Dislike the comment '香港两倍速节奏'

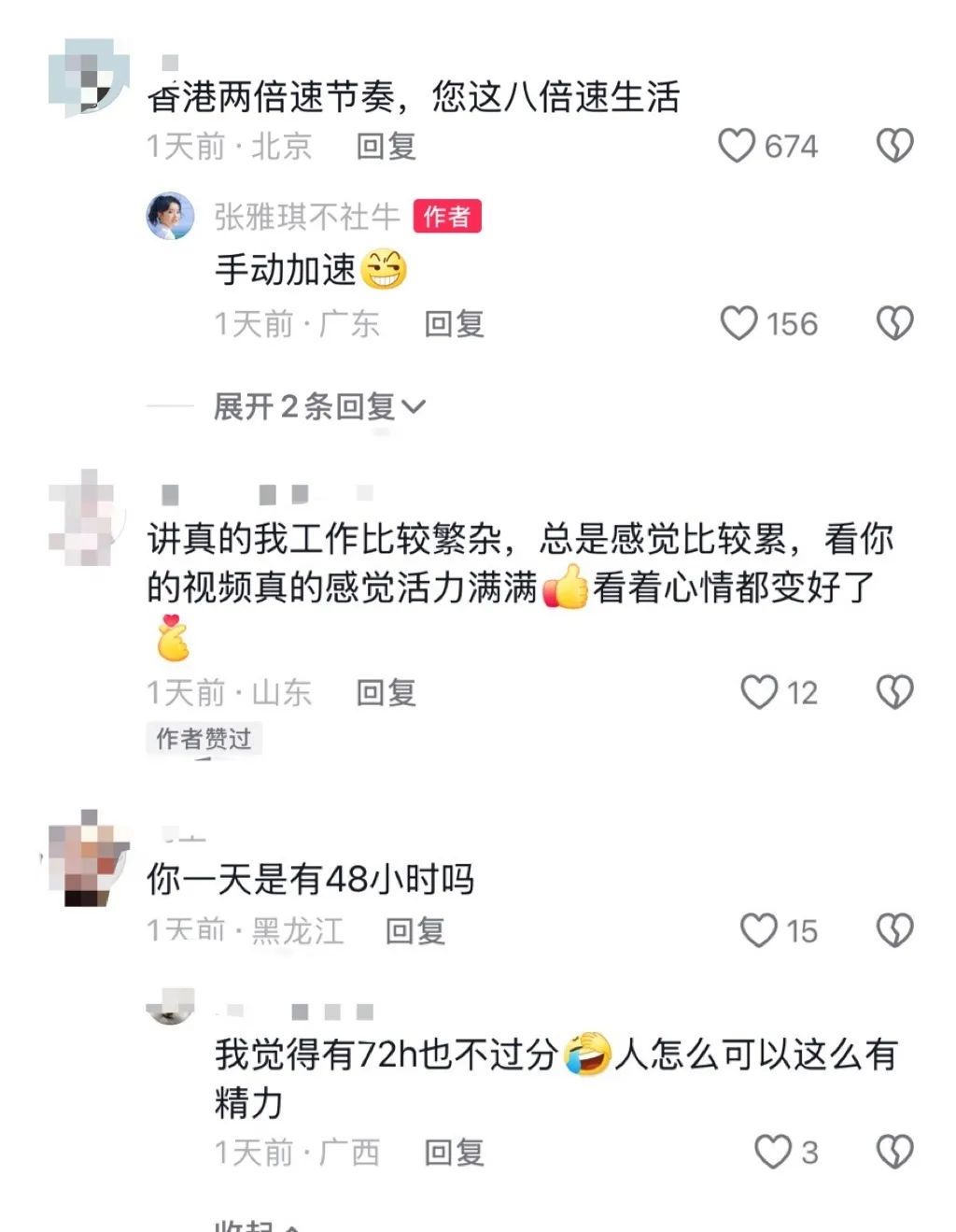[894, 146]
